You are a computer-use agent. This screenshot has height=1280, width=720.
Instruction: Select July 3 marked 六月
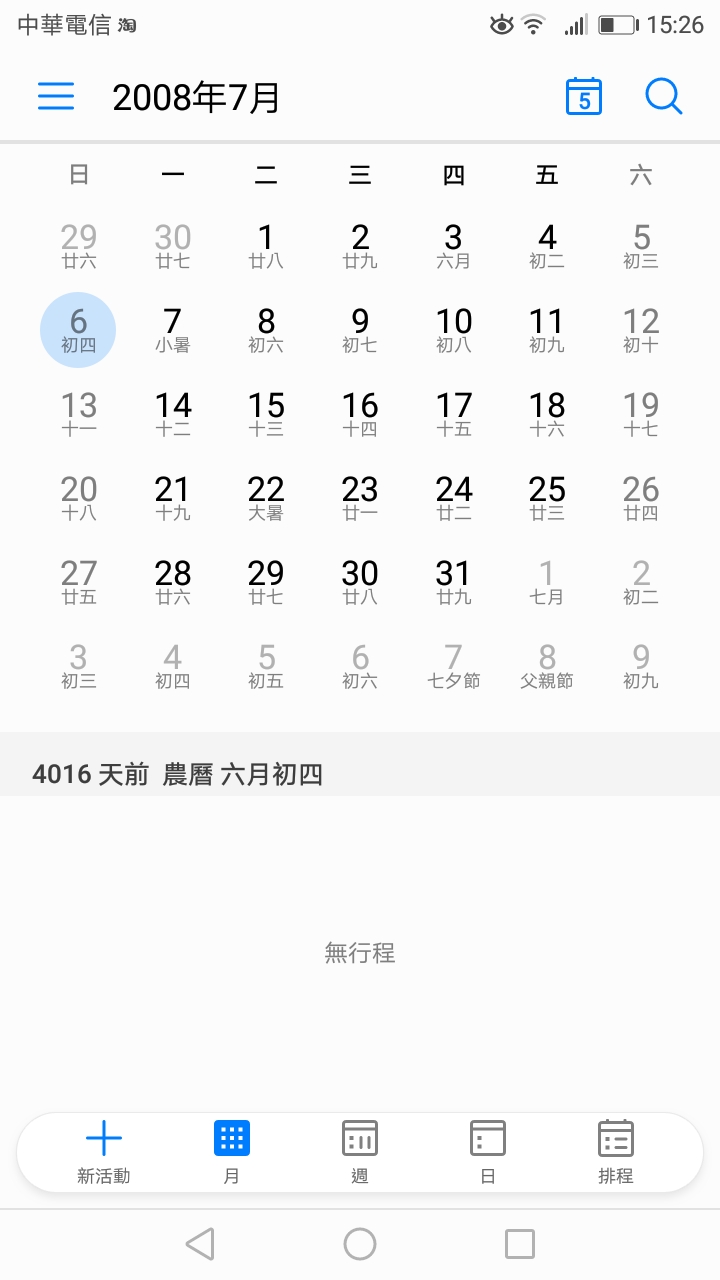point(453,246)
